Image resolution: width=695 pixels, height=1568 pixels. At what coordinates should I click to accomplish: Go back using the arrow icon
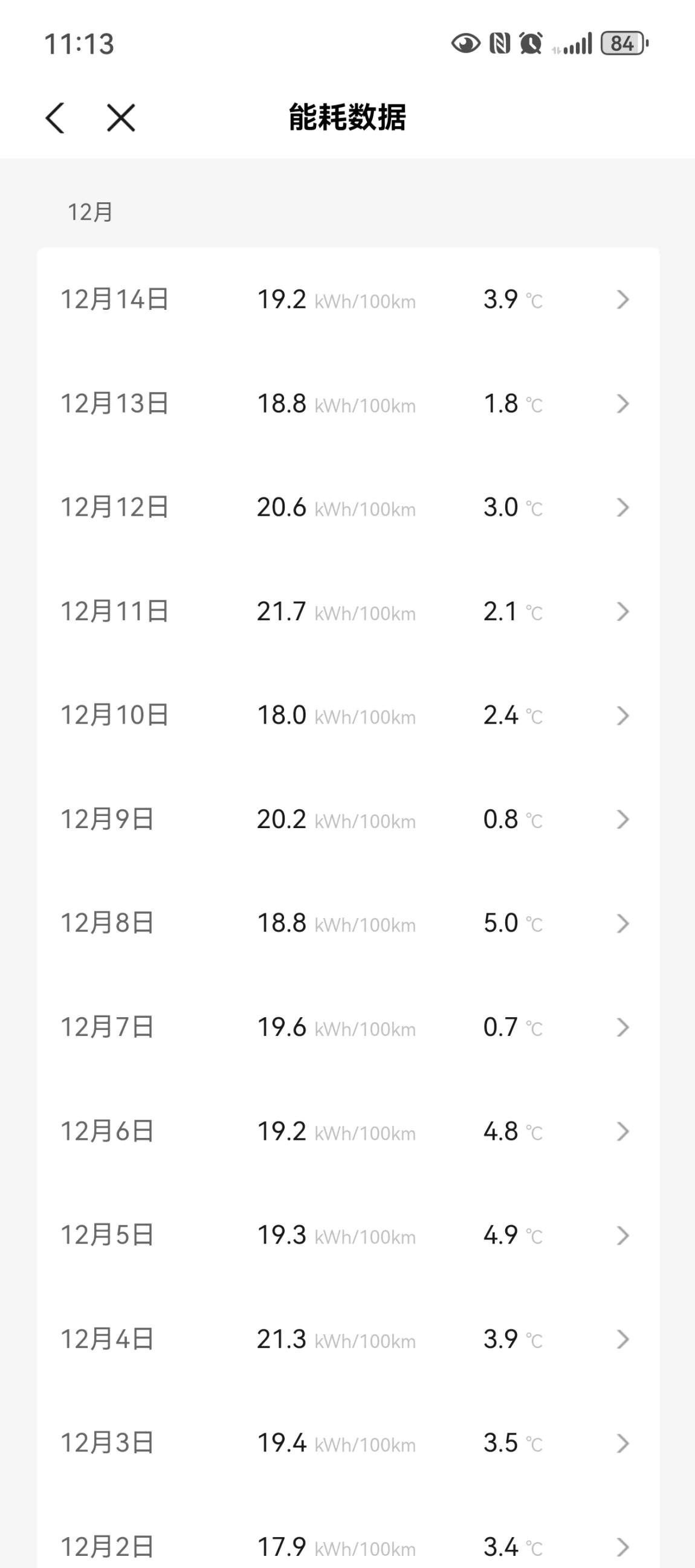click(x=56, y=117)
